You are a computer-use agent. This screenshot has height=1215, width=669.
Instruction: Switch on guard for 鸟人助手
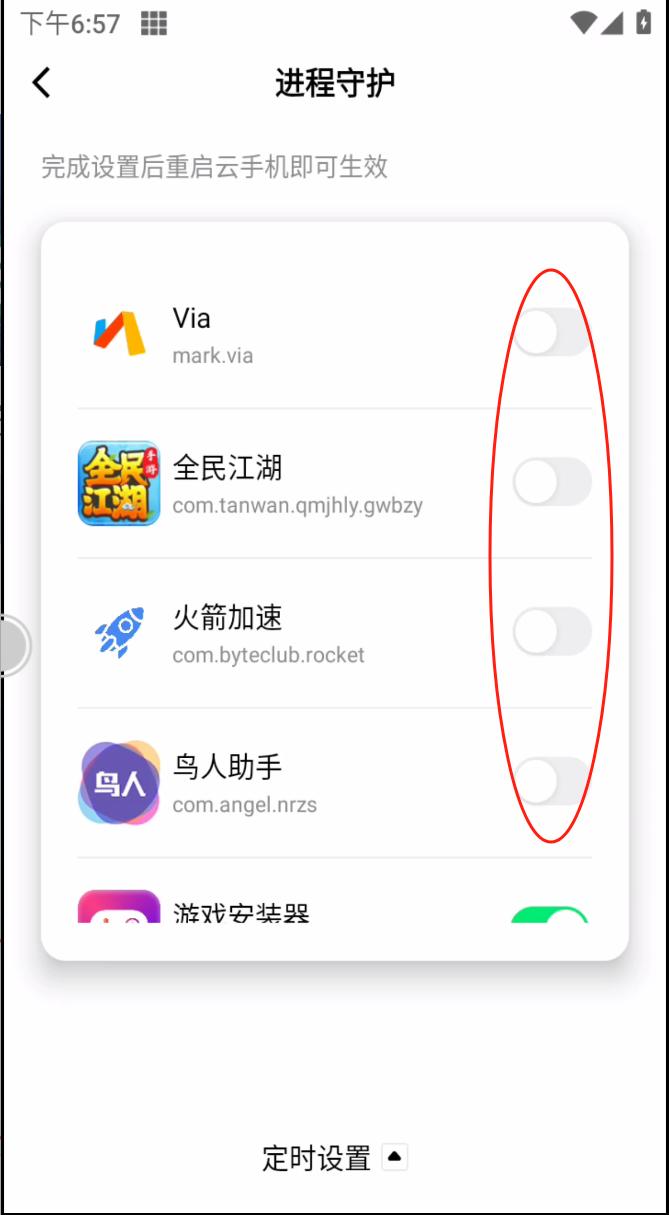tap(552, 781)
